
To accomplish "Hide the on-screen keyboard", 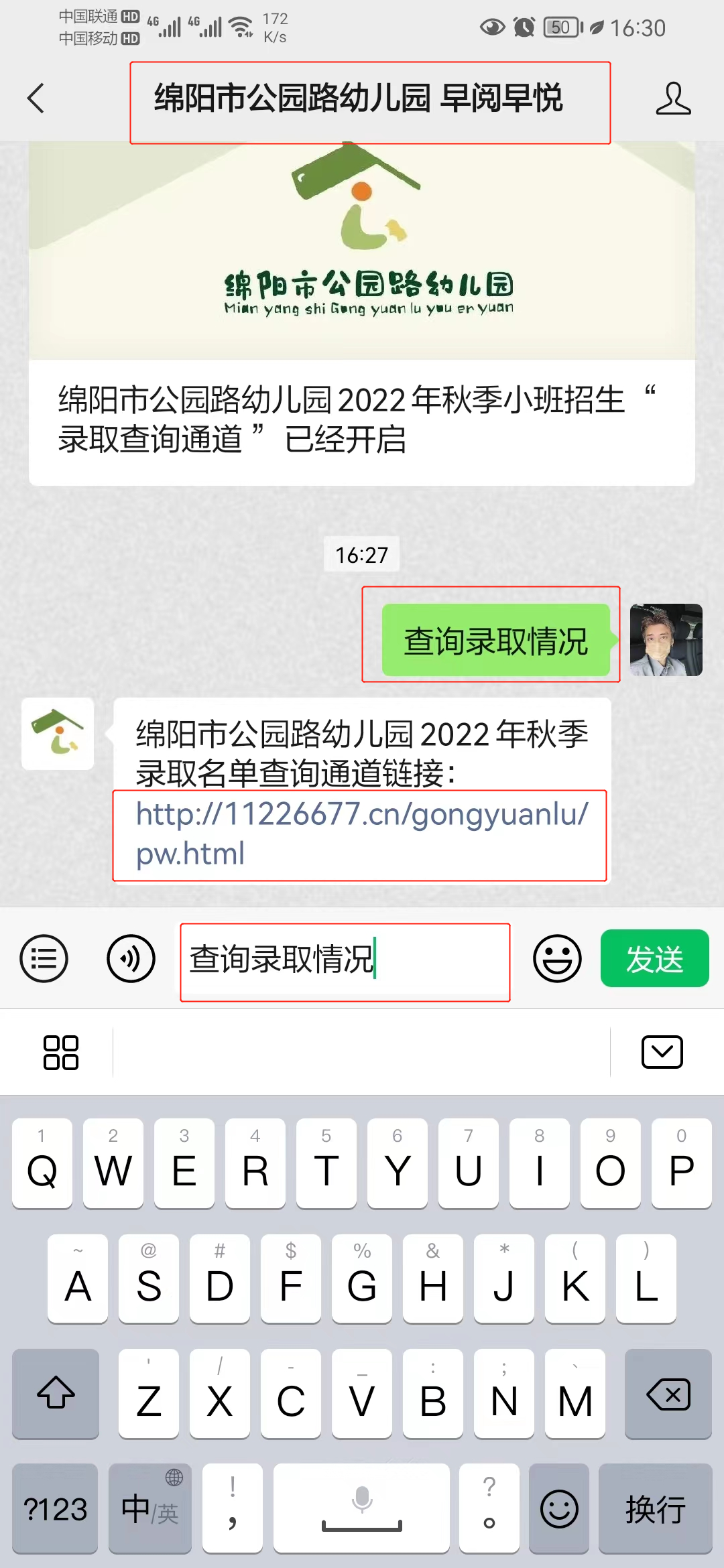I will click(662, 1052).
